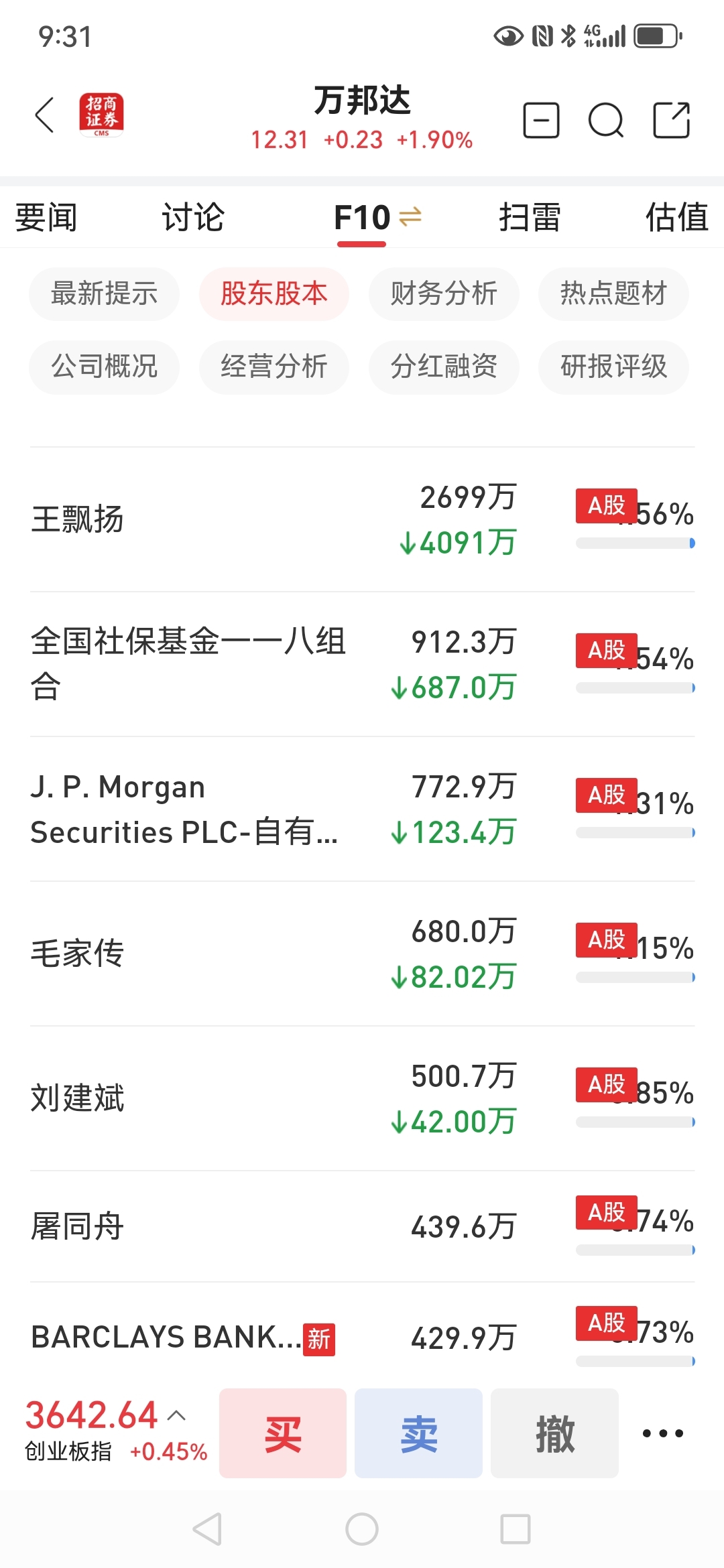Switch to the 讨论 tab
This screenshot has width=724, height=1568.
pyautogui.click(x=193, y=217)
